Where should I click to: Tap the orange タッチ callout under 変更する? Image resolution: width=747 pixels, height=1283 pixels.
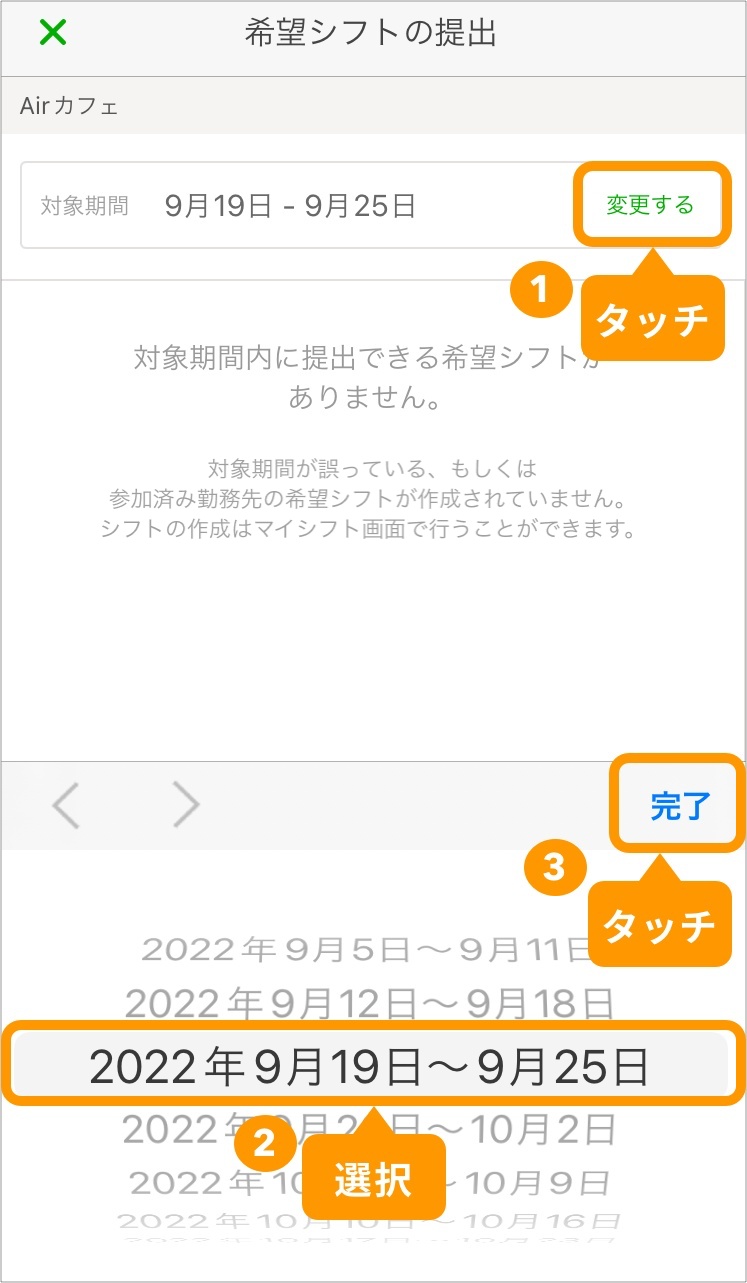(652, 318)
